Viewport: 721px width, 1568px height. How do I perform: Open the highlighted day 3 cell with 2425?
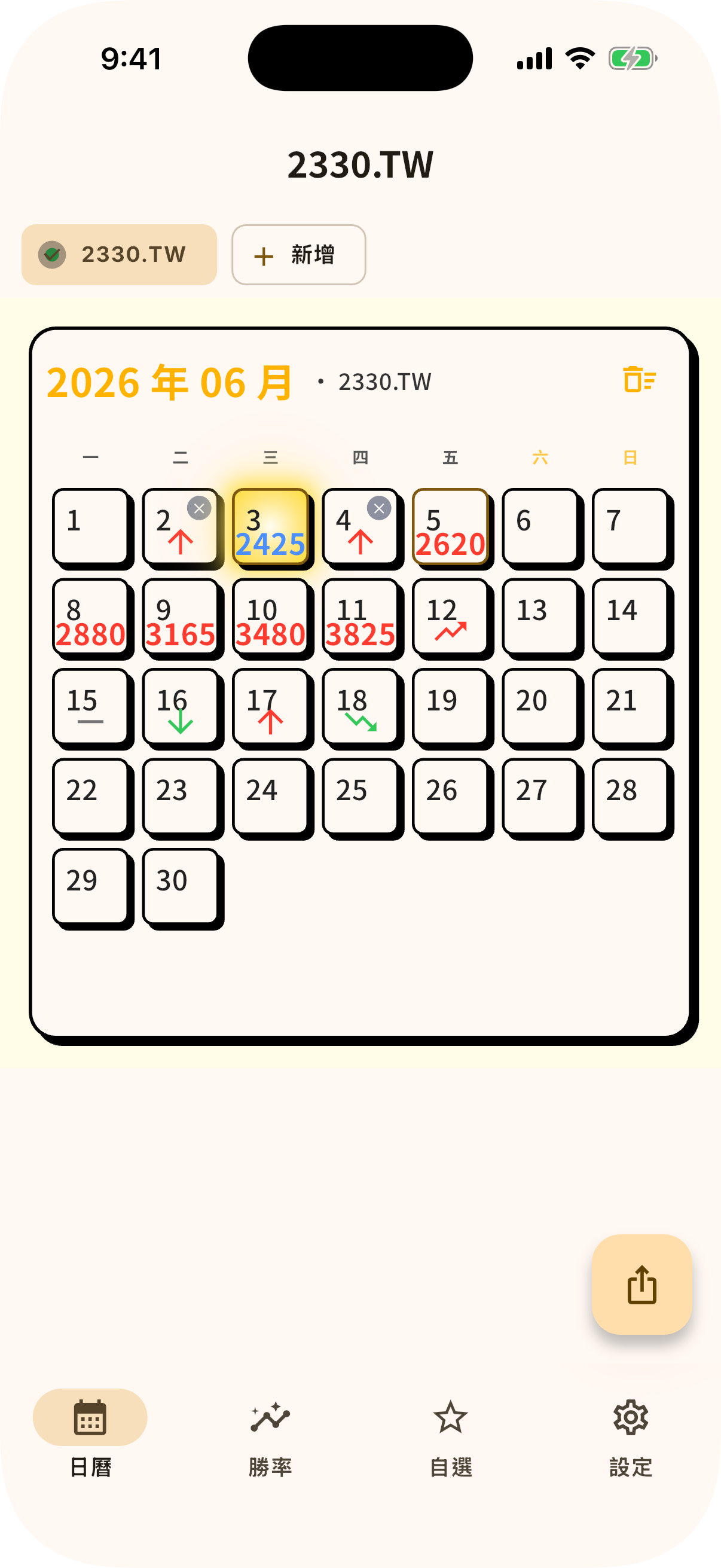click(x=271, y=526)
